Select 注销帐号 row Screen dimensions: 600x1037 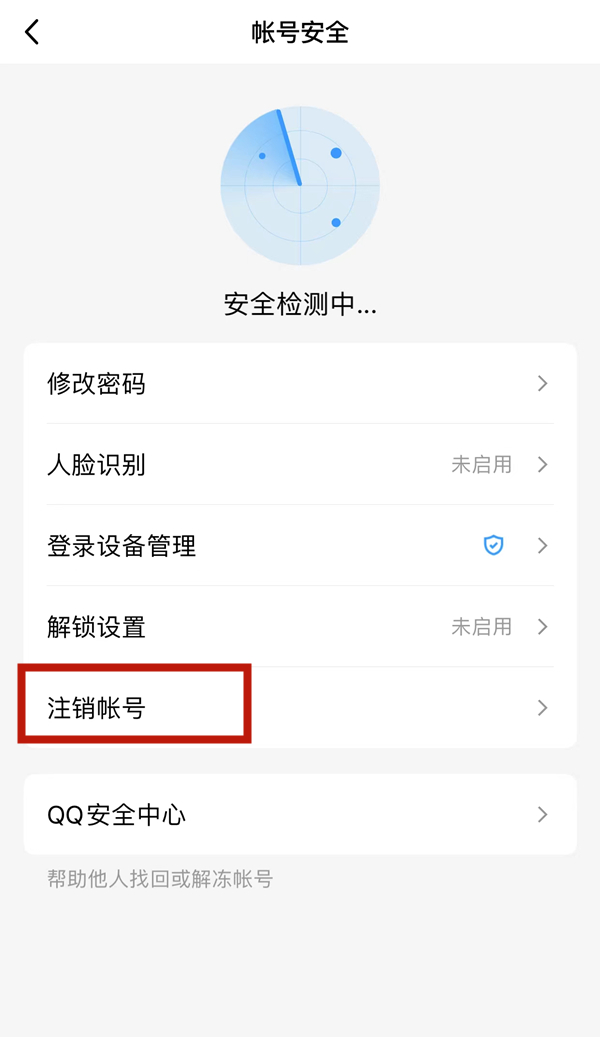299,708
